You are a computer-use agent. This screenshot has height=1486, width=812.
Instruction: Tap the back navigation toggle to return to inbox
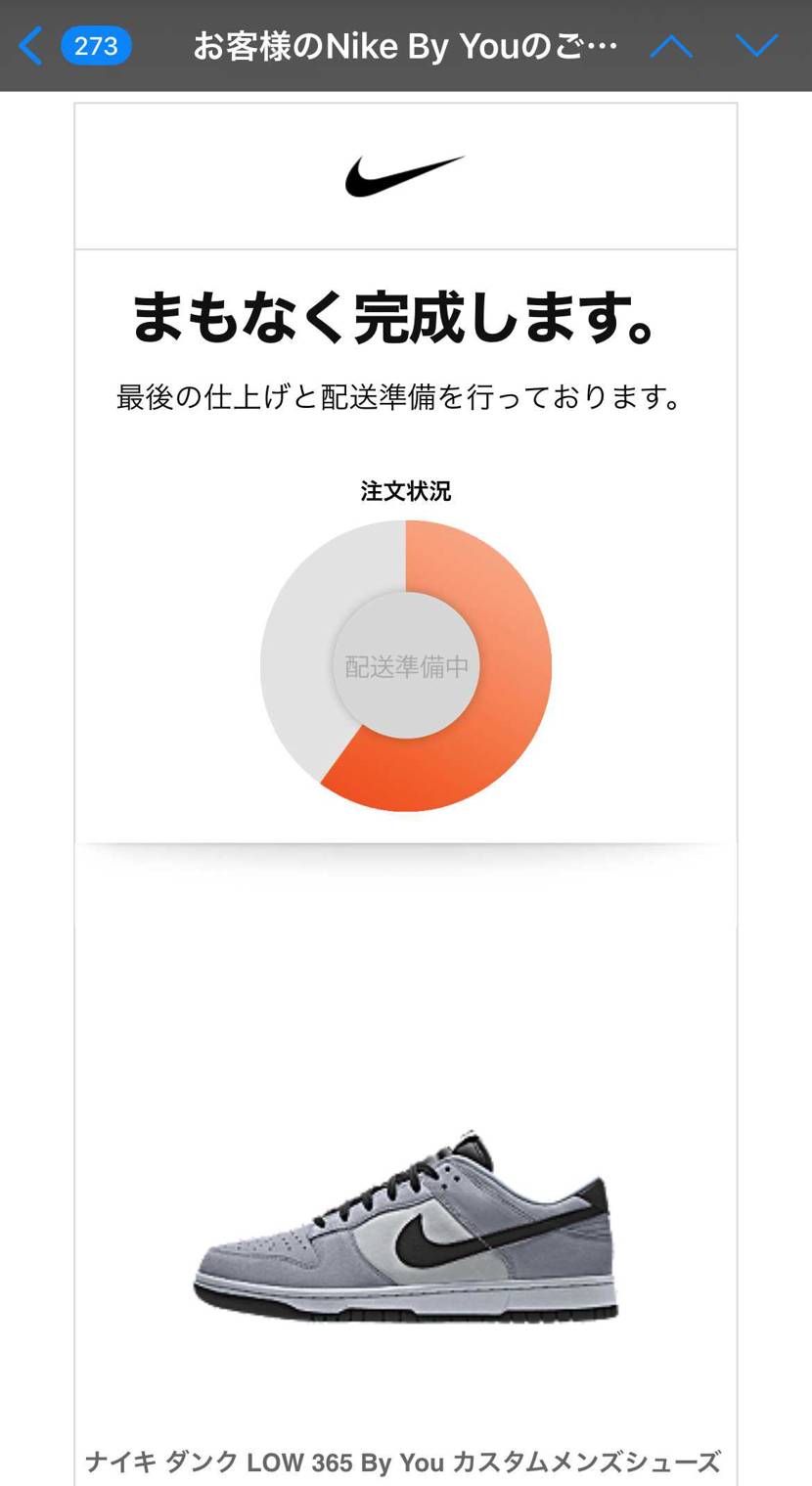pyautogui.click(x=29, y=44)
